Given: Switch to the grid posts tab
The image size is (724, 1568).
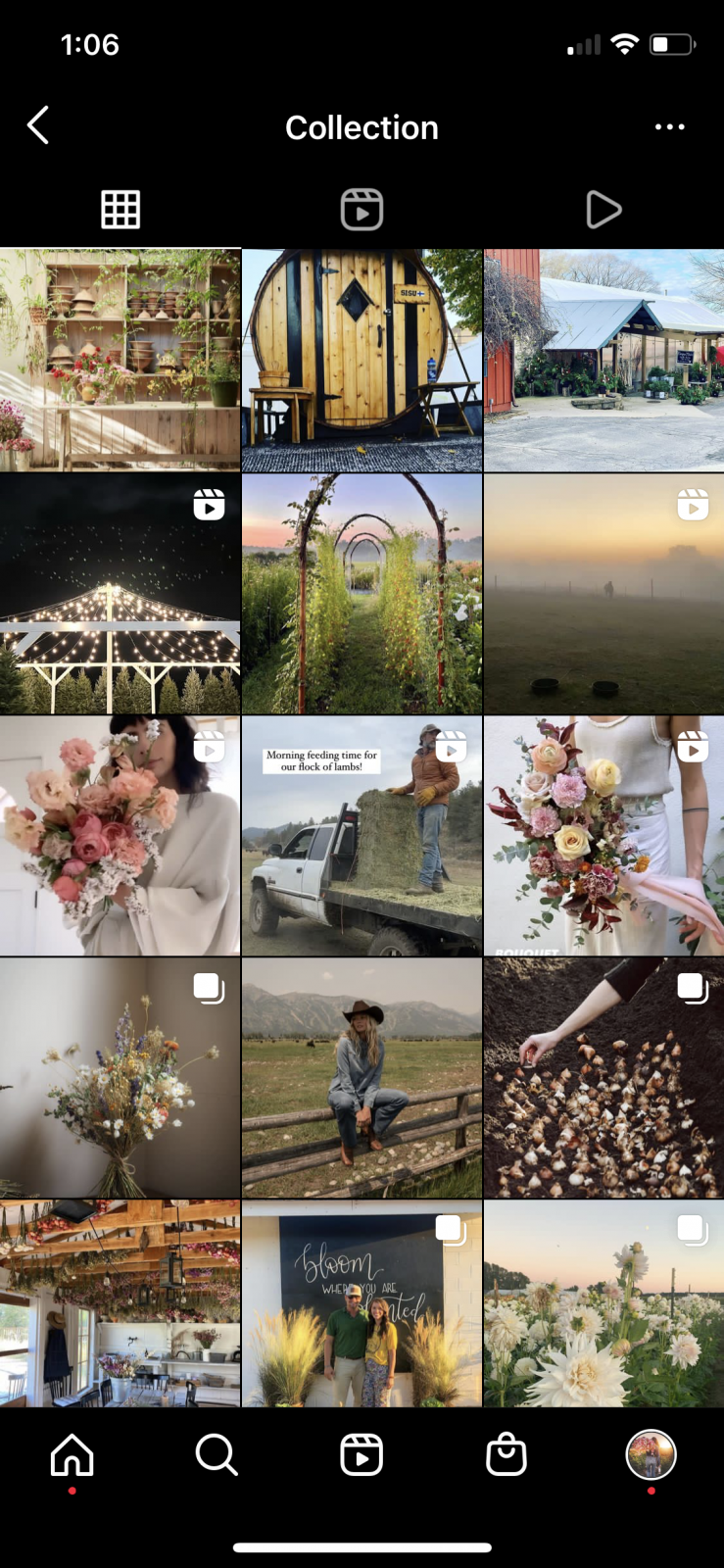Looking at the screenshot, I should pyautogui.click(x=121, y=210).
